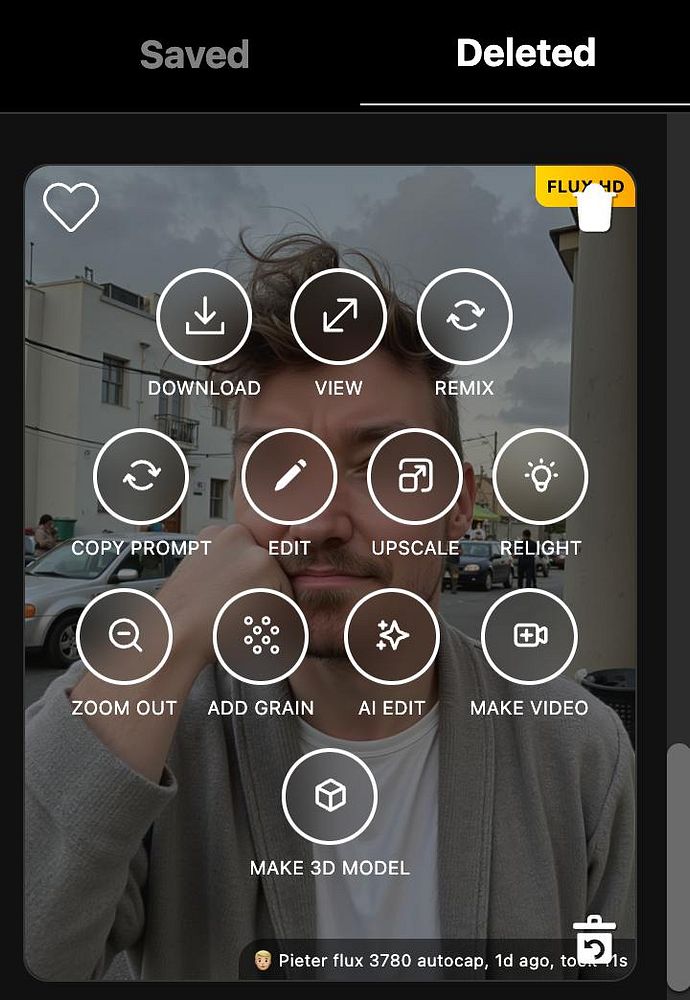Download this image
The image size is (690, 1000).
204,317
